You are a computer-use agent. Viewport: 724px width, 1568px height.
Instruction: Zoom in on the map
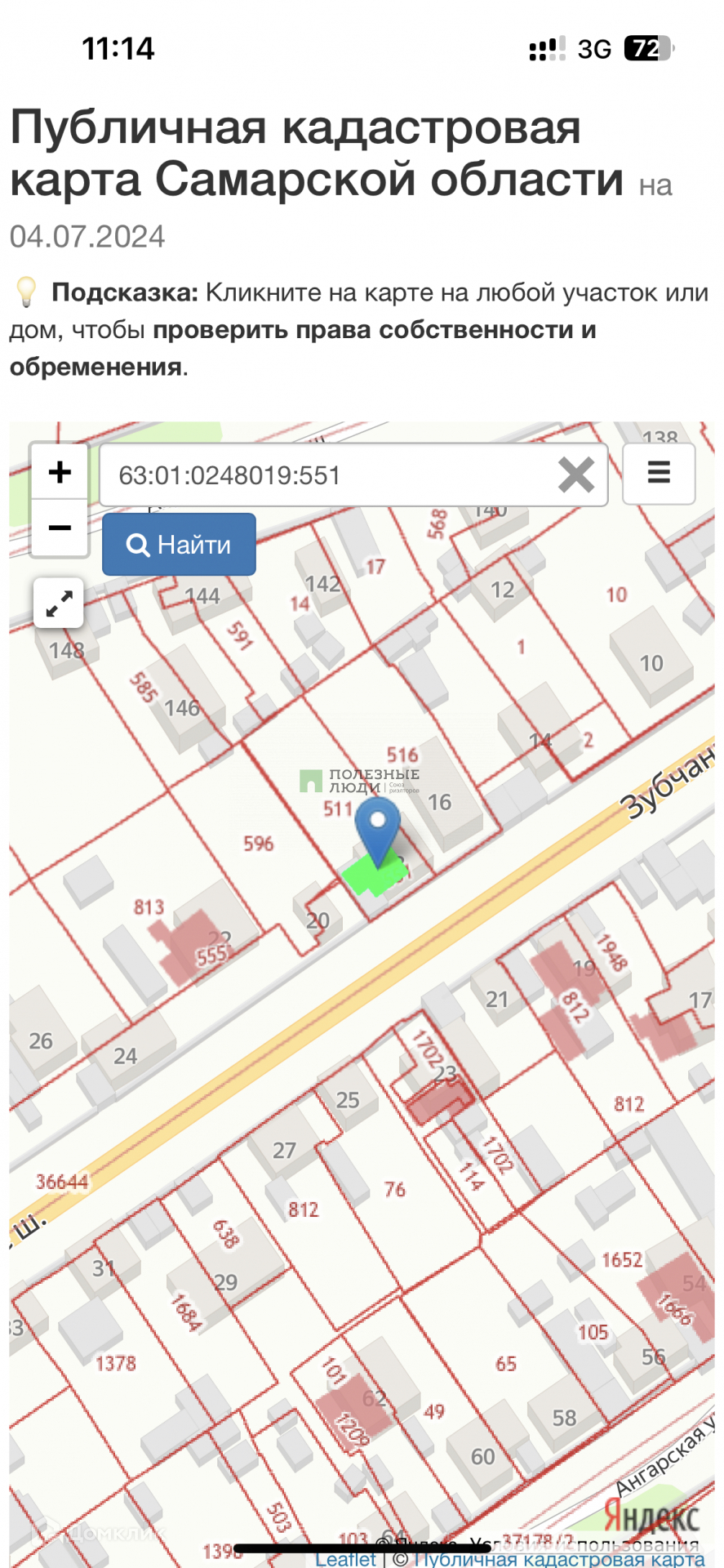tap(60, 473)
